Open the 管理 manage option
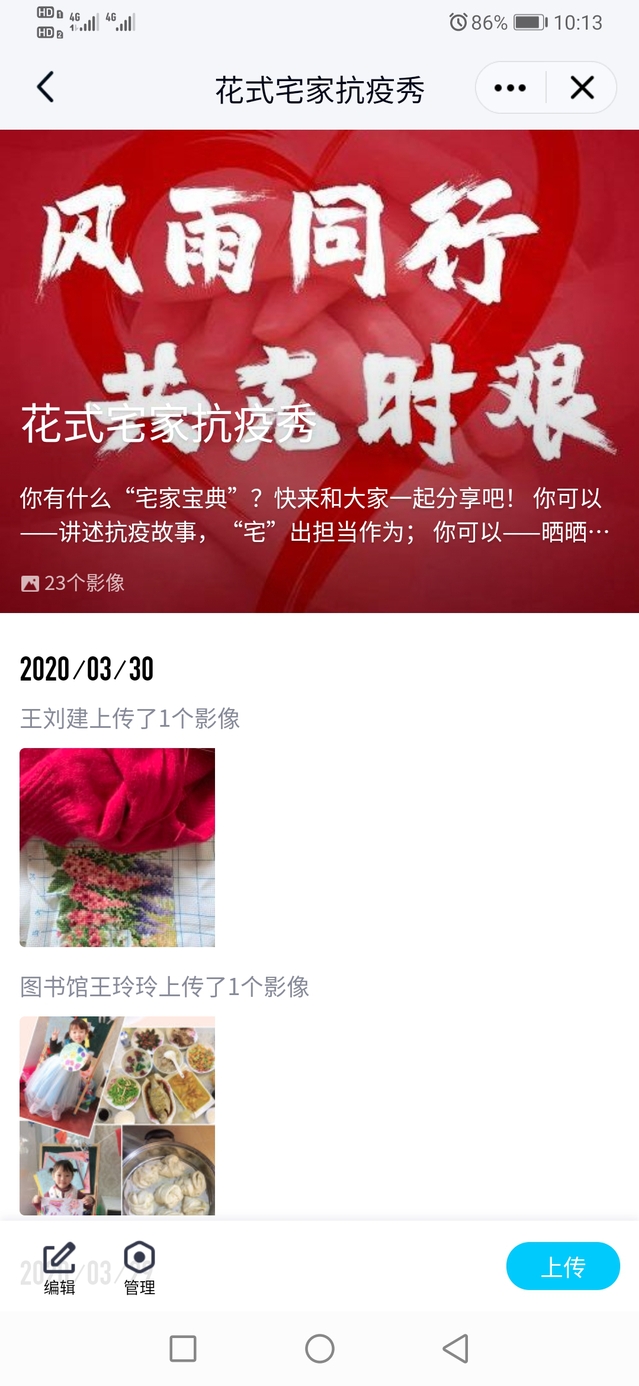The image size is (639, 1386). [139, 1267]
